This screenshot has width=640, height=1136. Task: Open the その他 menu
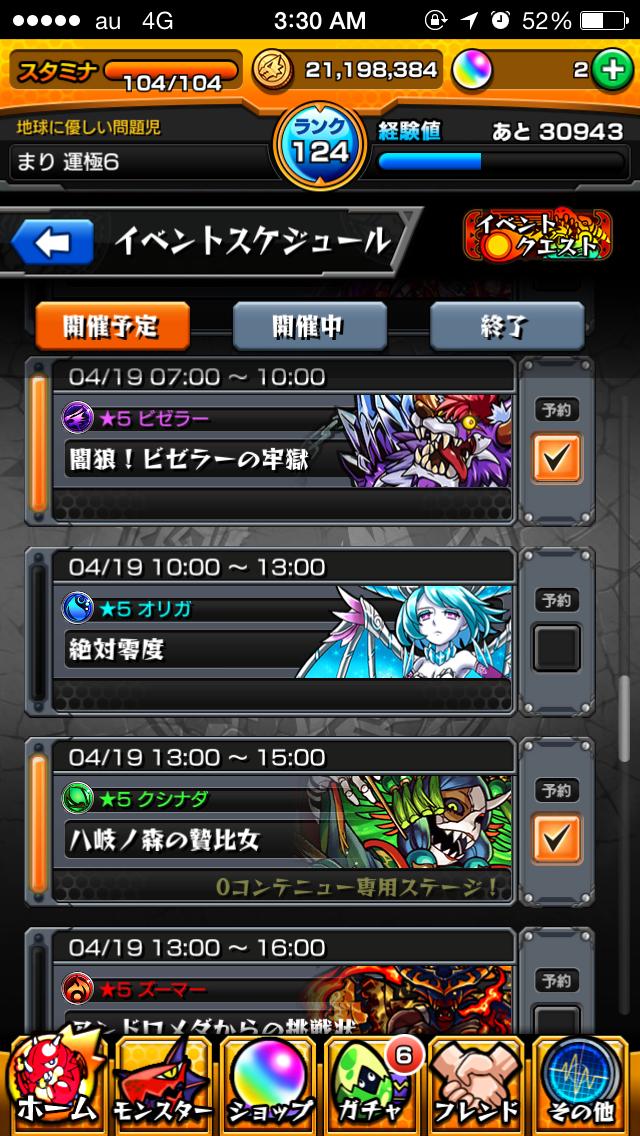pos(584,1083)
